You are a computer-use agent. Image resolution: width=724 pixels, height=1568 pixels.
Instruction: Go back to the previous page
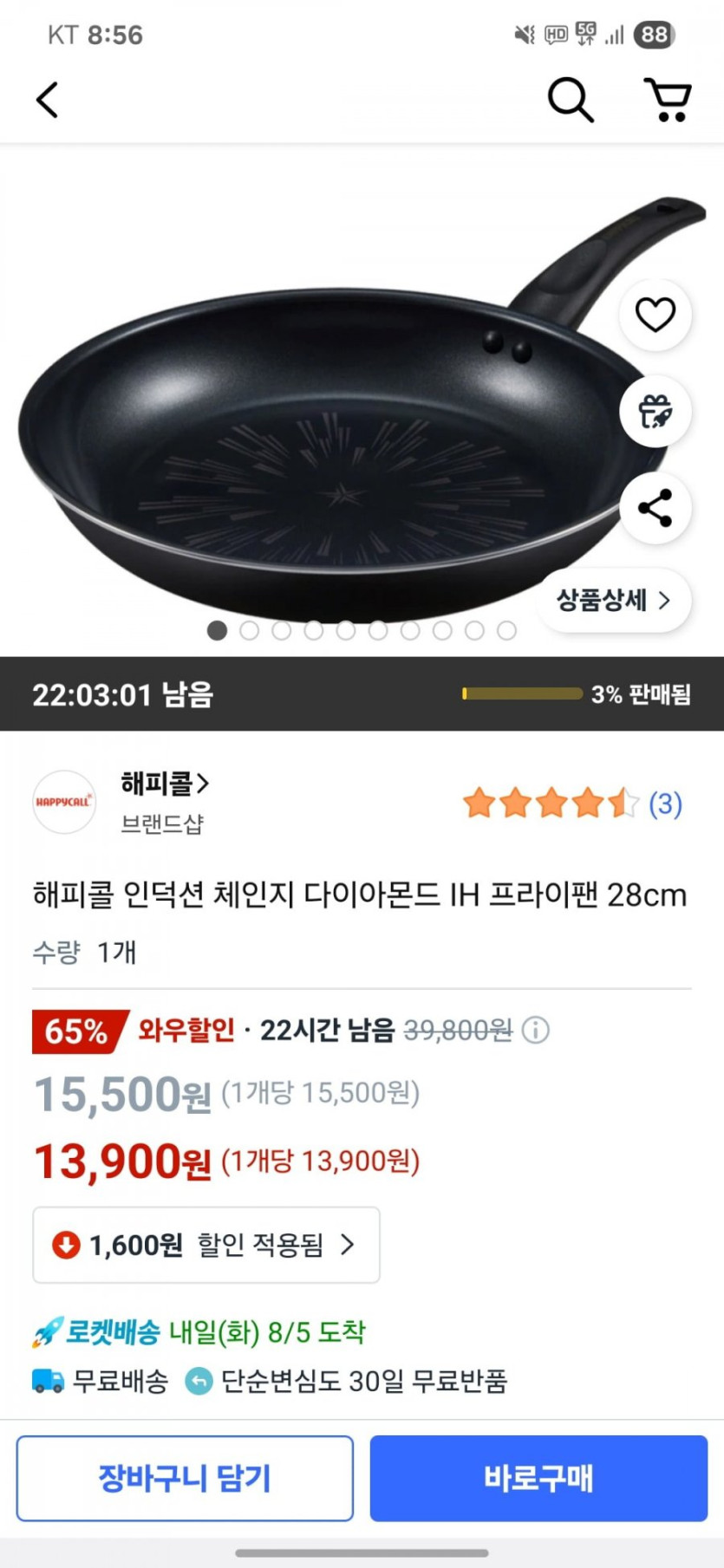click(x=48, y=100)
